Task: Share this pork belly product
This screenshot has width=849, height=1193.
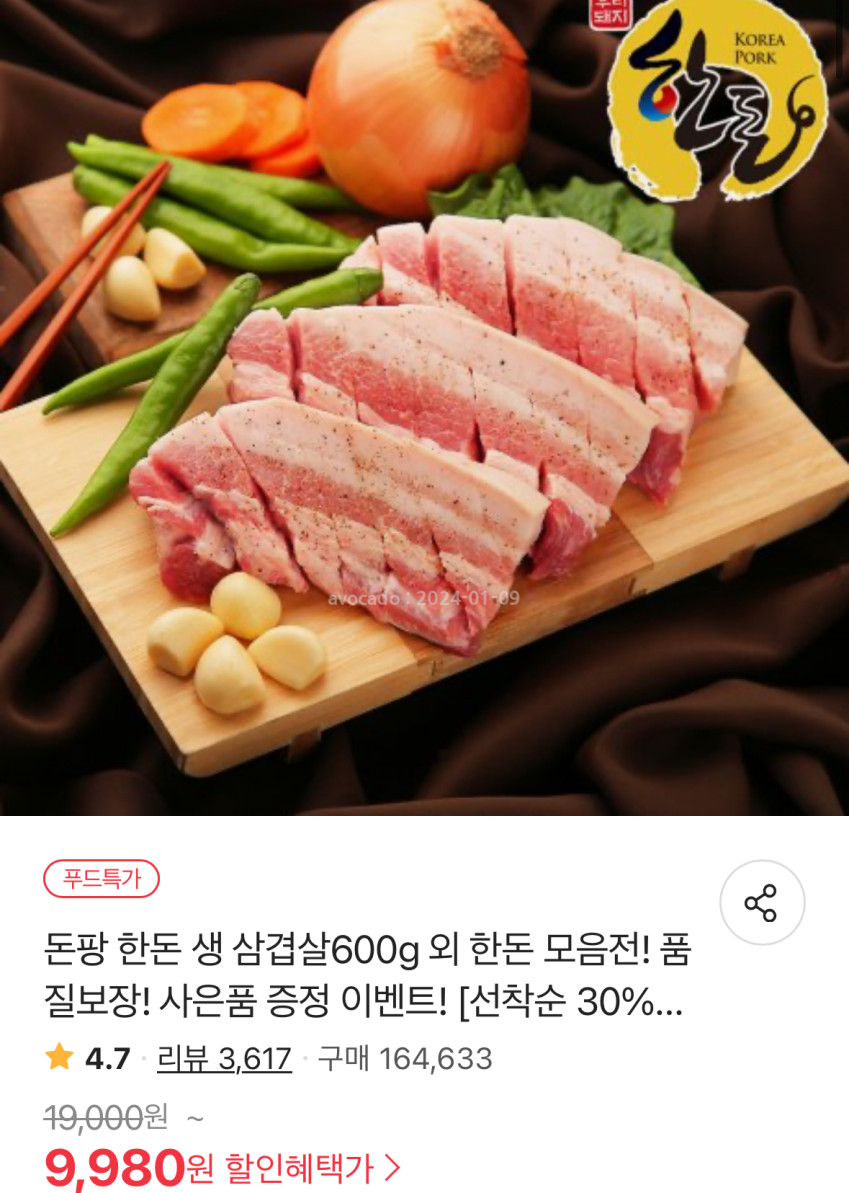Action: pos(761,902)
